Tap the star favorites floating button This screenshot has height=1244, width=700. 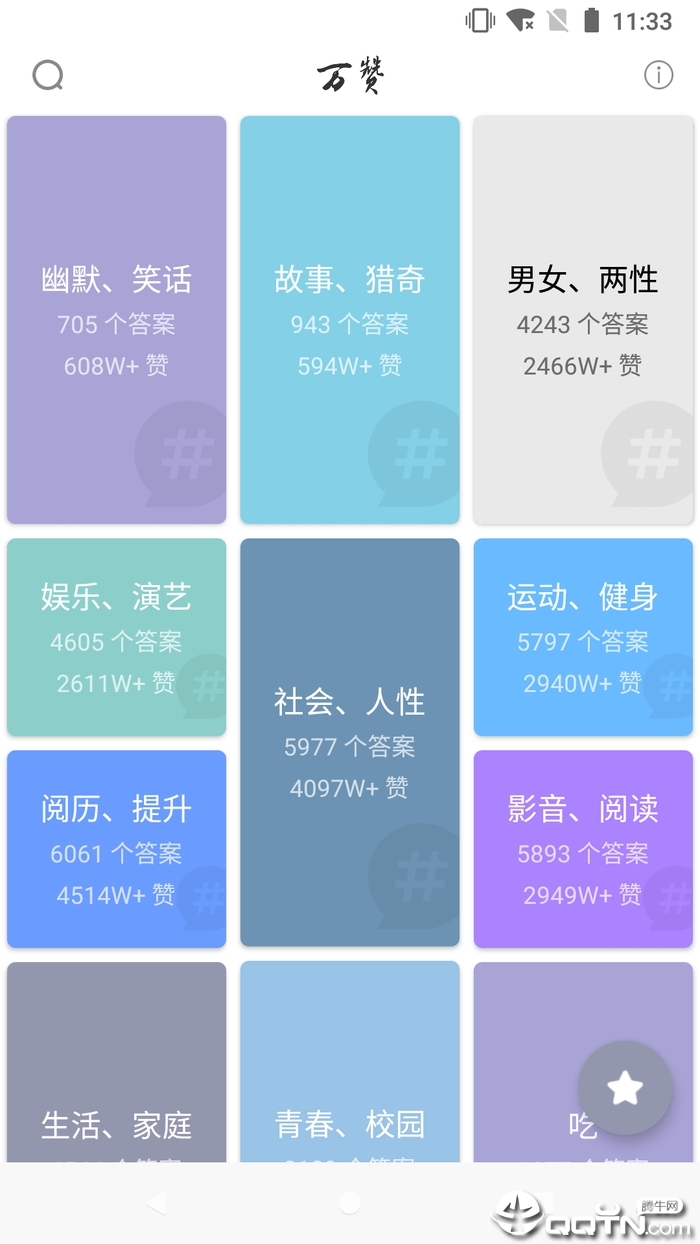[625, 1088]
